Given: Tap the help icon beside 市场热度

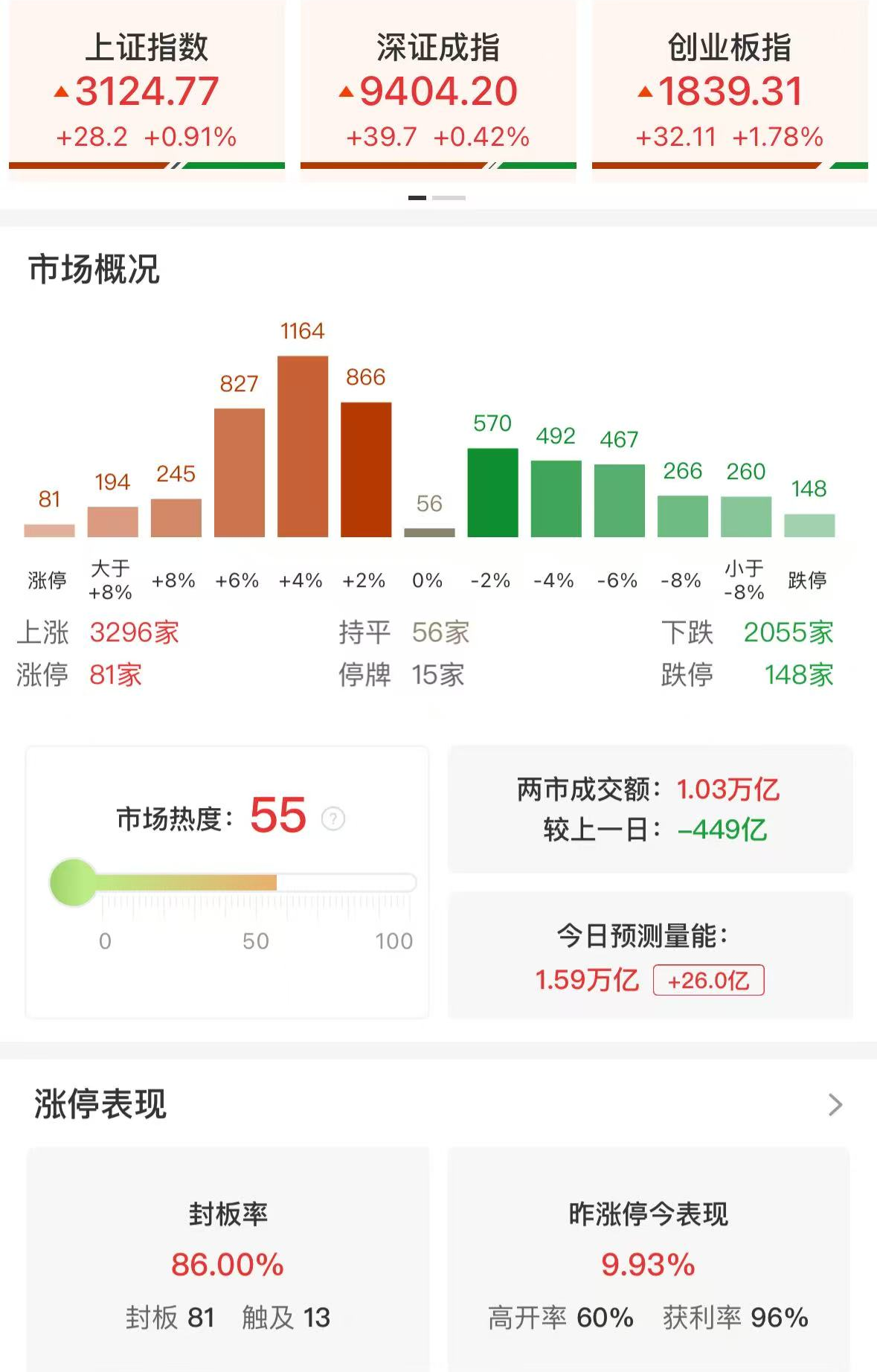Looking at the screenshot, I should 333,818.
